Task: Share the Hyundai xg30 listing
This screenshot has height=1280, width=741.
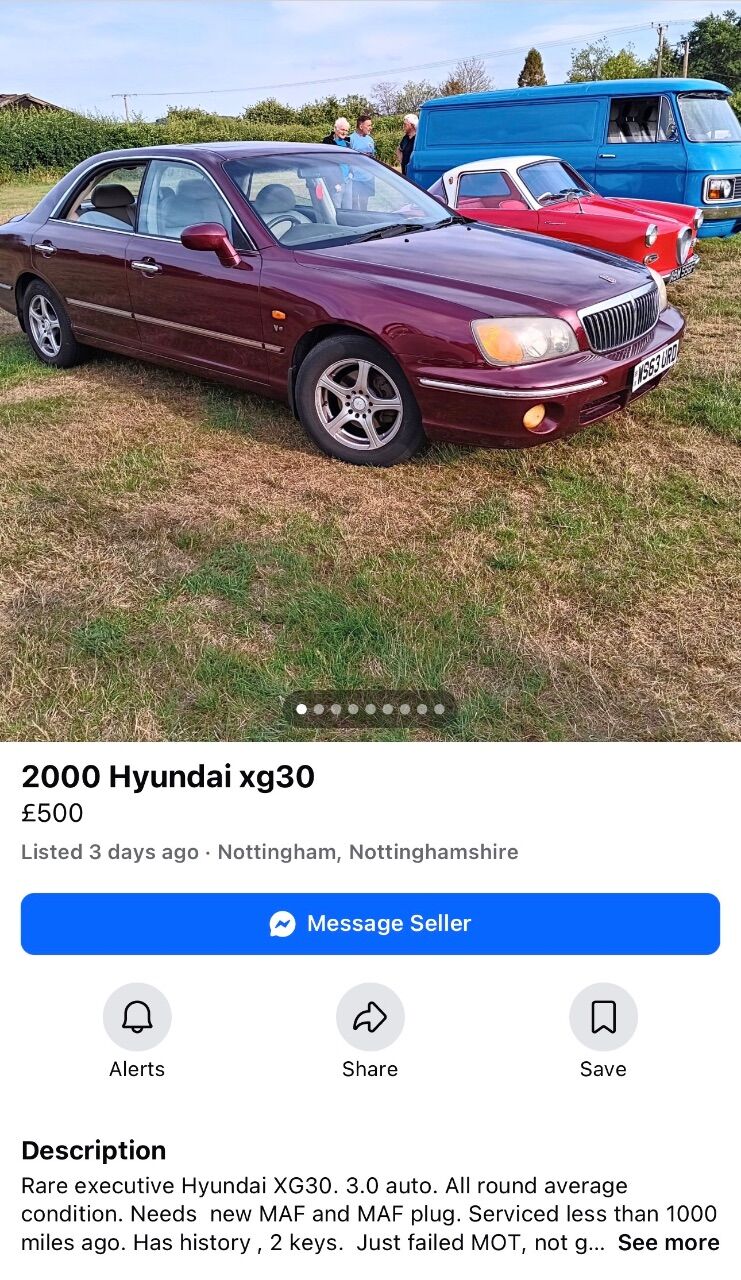Action: (370, 1017)
